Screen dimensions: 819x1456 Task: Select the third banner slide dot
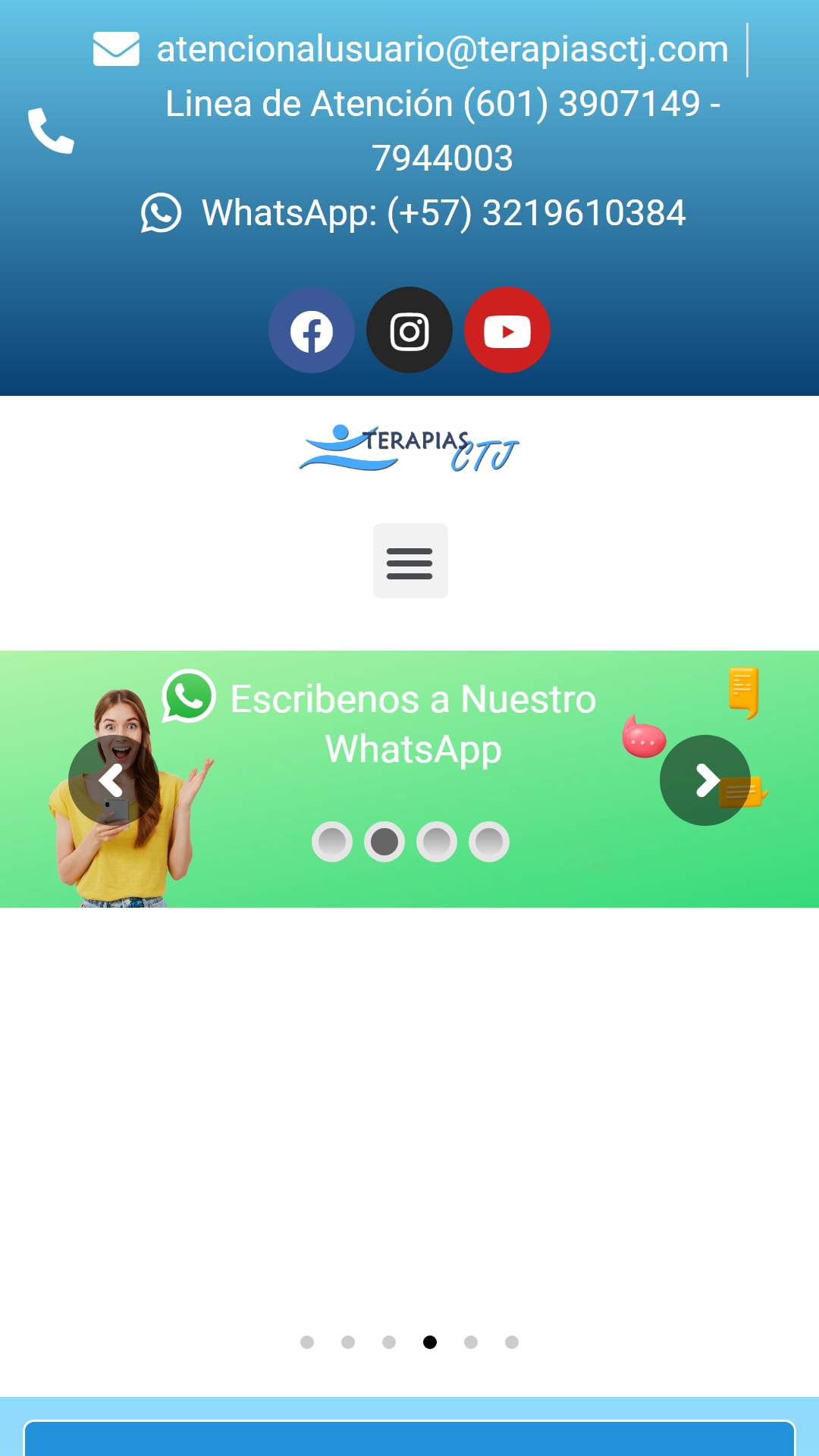(437, 842)
